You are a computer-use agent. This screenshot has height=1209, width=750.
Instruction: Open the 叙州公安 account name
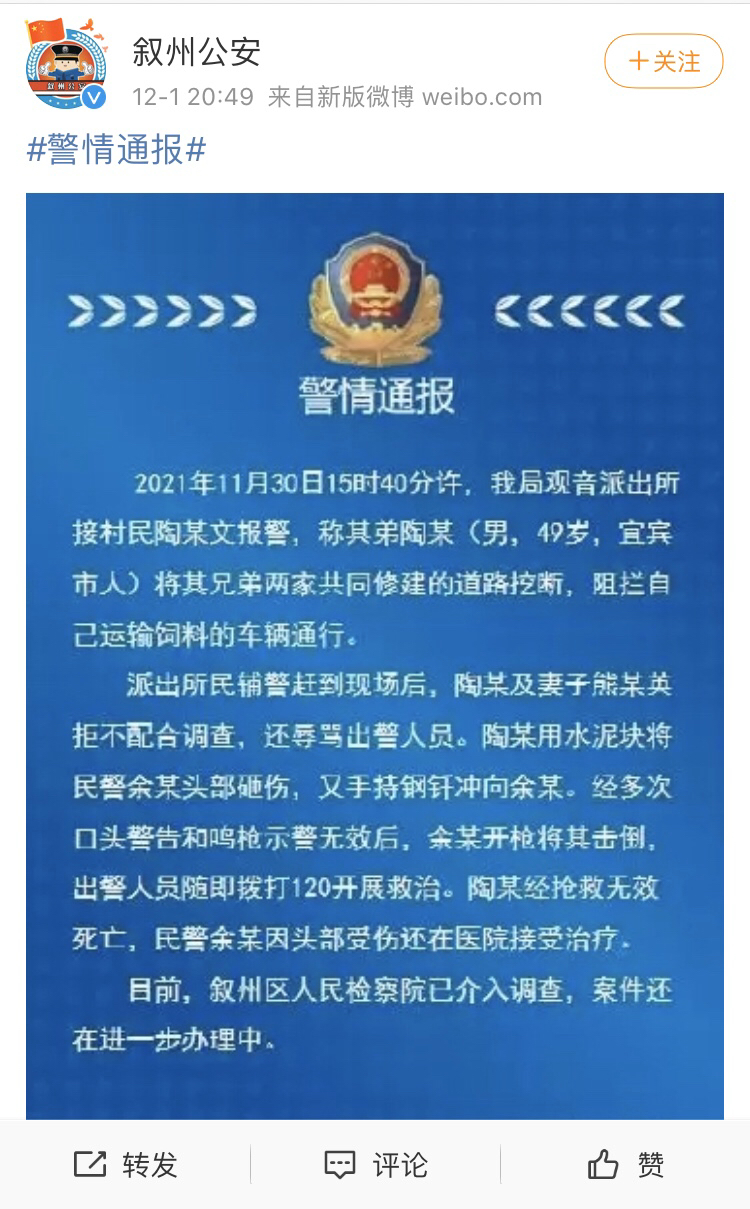pos(196,52)
